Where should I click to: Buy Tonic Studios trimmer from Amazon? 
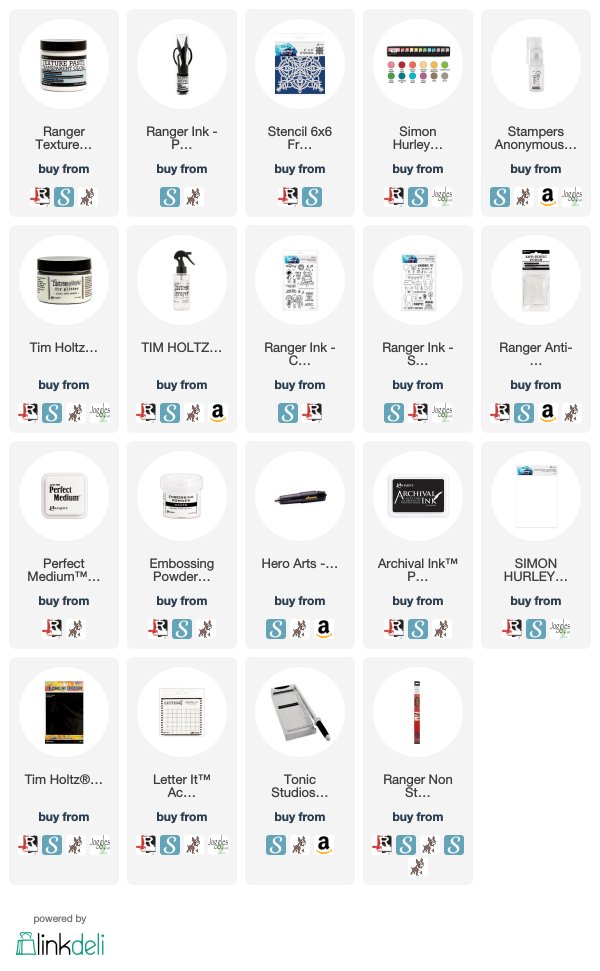[x=323, y=845]
